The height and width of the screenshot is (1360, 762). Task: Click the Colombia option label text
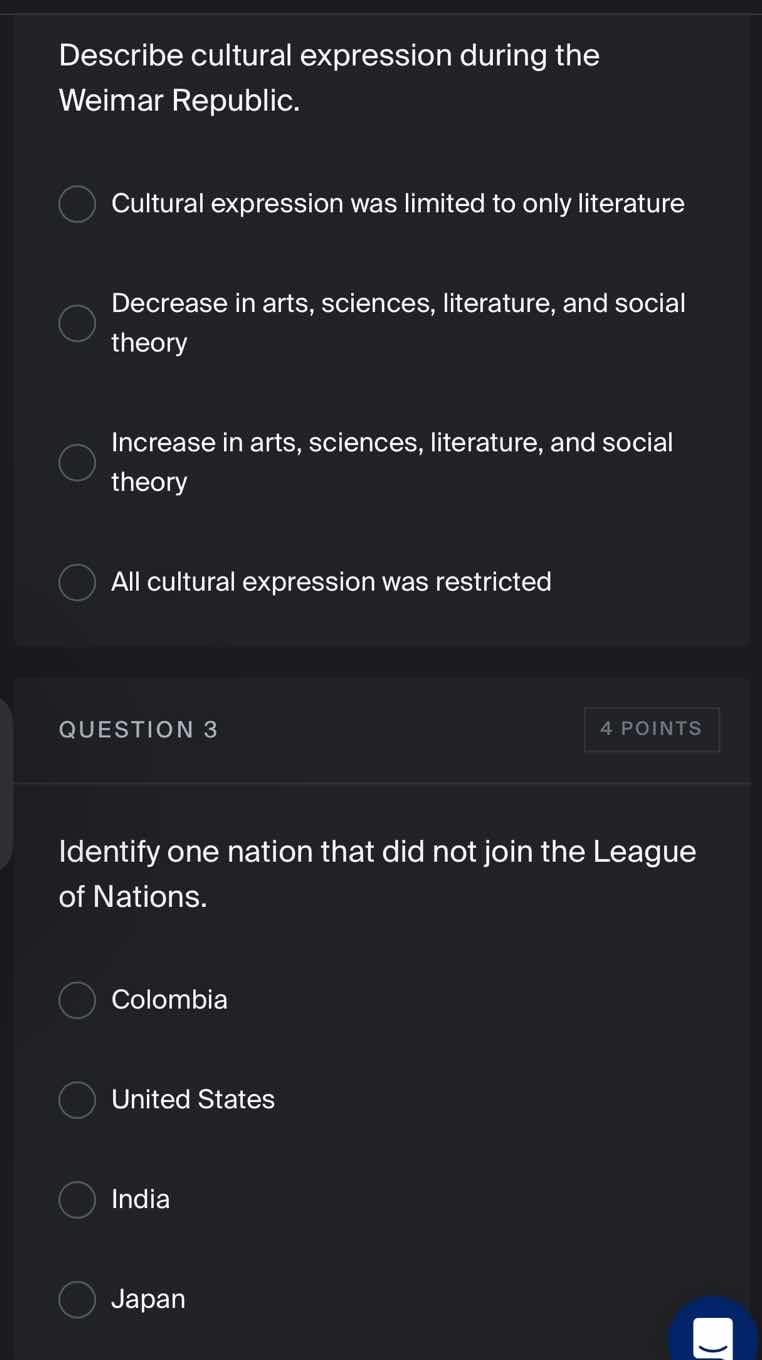tap(169, 999)
